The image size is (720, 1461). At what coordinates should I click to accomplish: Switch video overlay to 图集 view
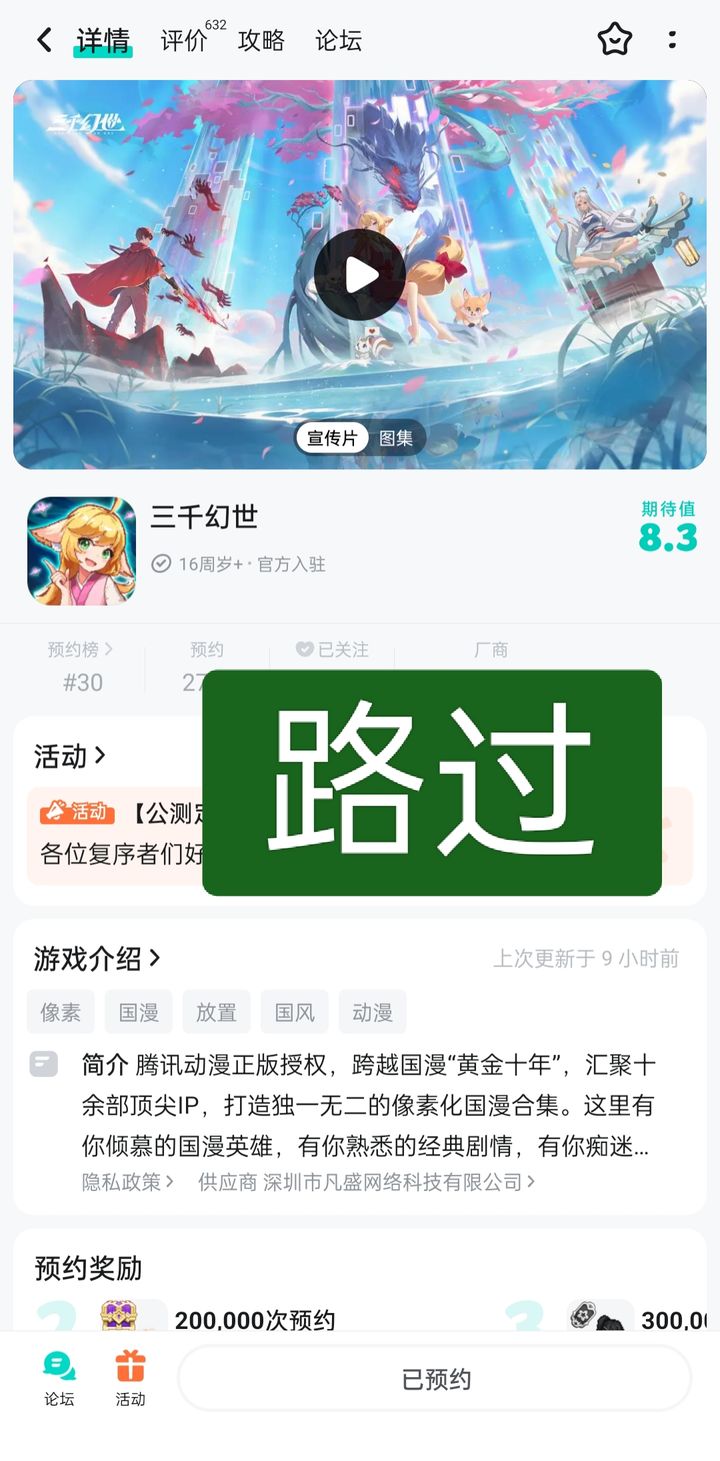pyautogui.click(x=396, y=437)
